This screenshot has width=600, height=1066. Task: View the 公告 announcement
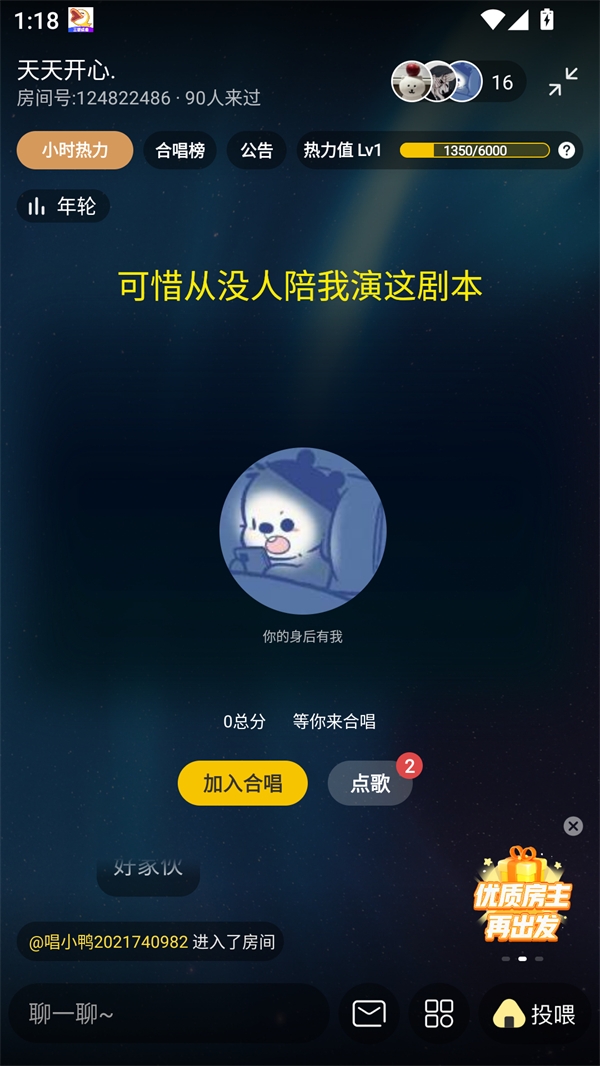click(256, 150)
